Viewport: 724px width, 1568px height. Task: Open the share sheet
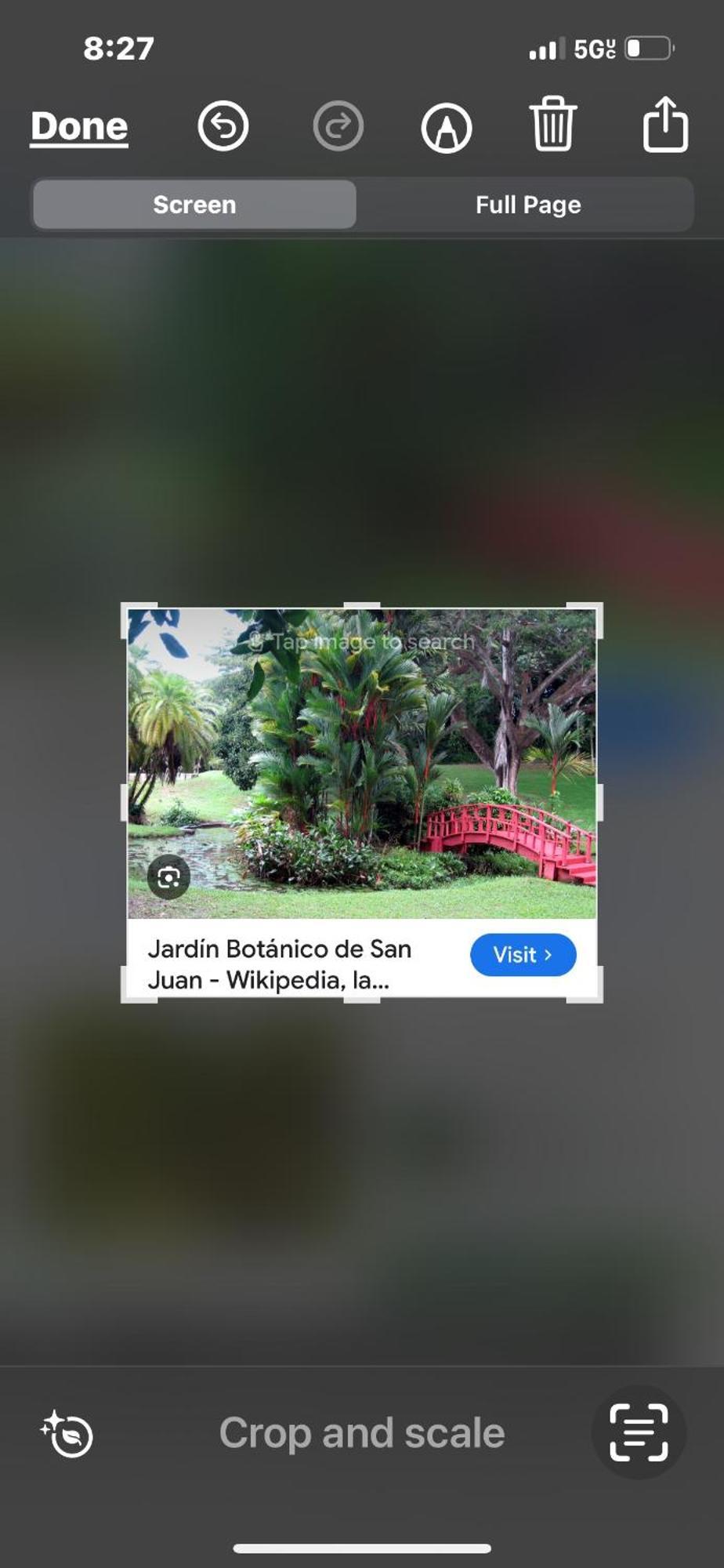[x=665, y=124]
